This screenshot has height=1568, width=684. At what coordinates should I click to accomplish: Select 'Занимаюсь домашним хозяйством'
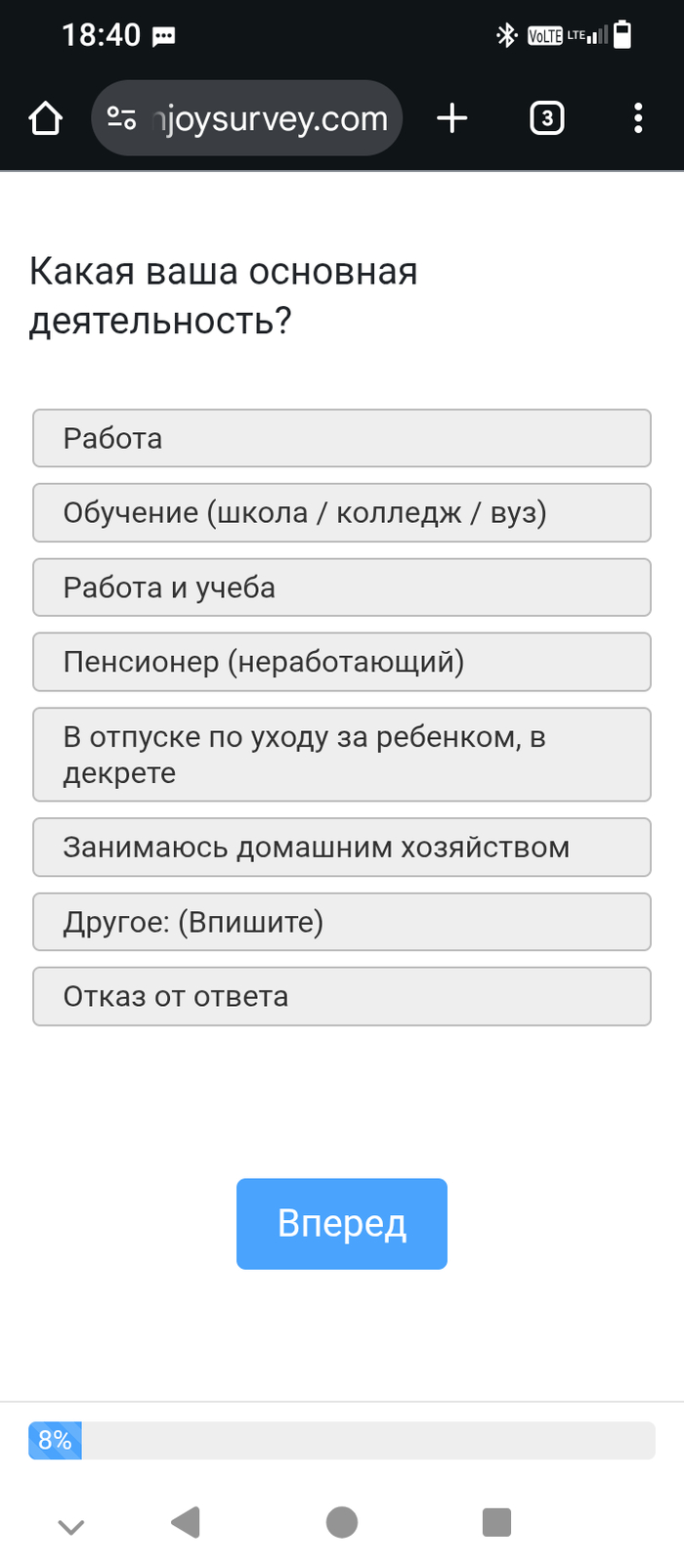click(x=341, y=847)
